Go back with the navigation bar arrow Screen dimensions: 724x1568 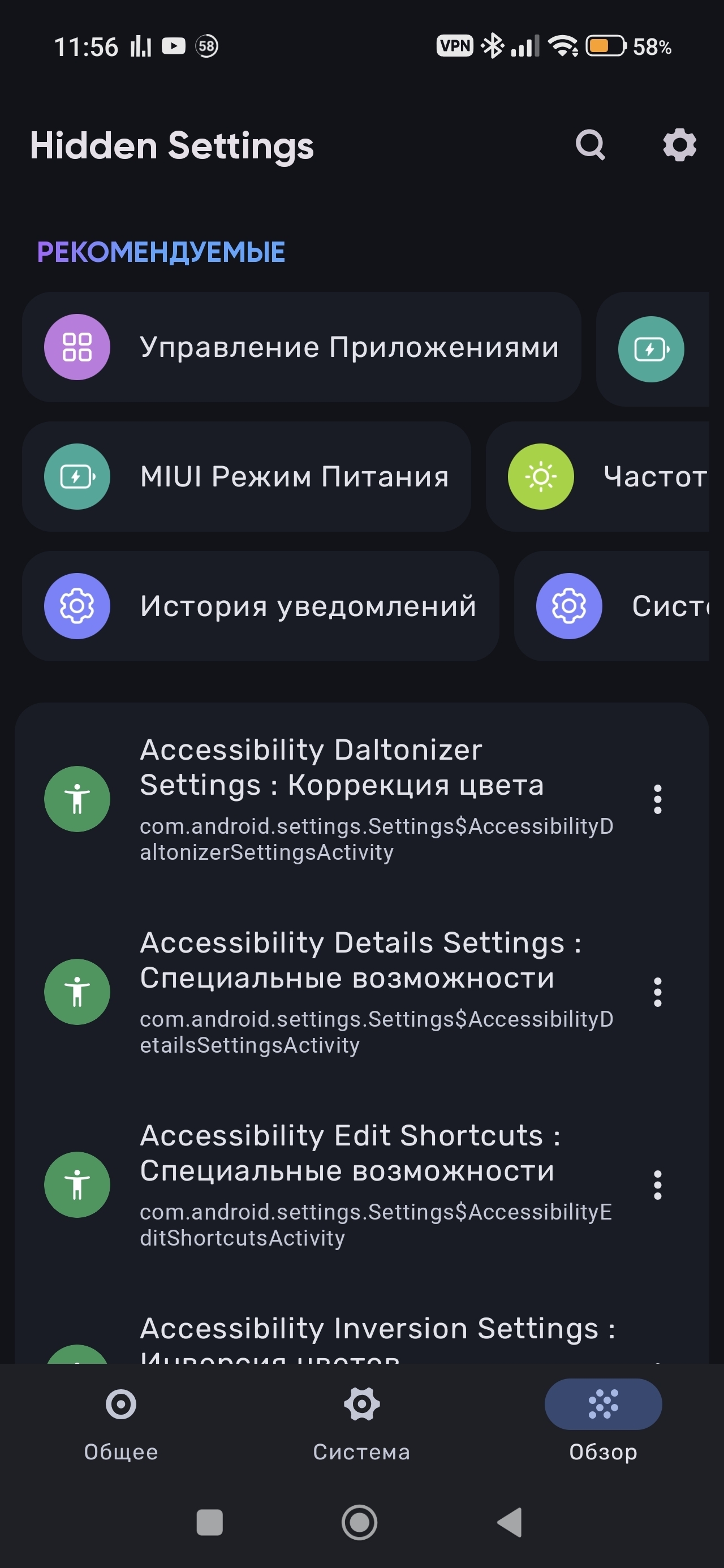click(510, 1522)
